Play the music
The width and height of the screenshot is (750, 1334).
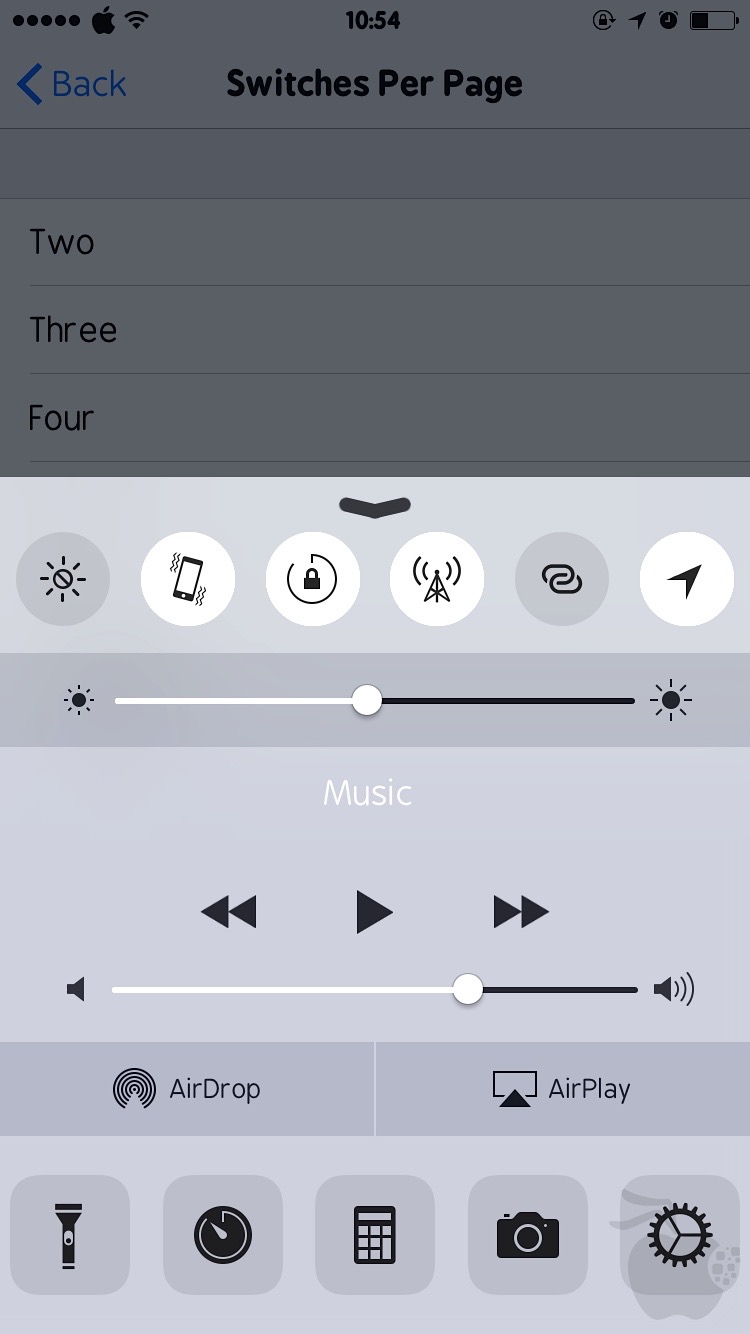pyautogui.click(x=374, y=912)
